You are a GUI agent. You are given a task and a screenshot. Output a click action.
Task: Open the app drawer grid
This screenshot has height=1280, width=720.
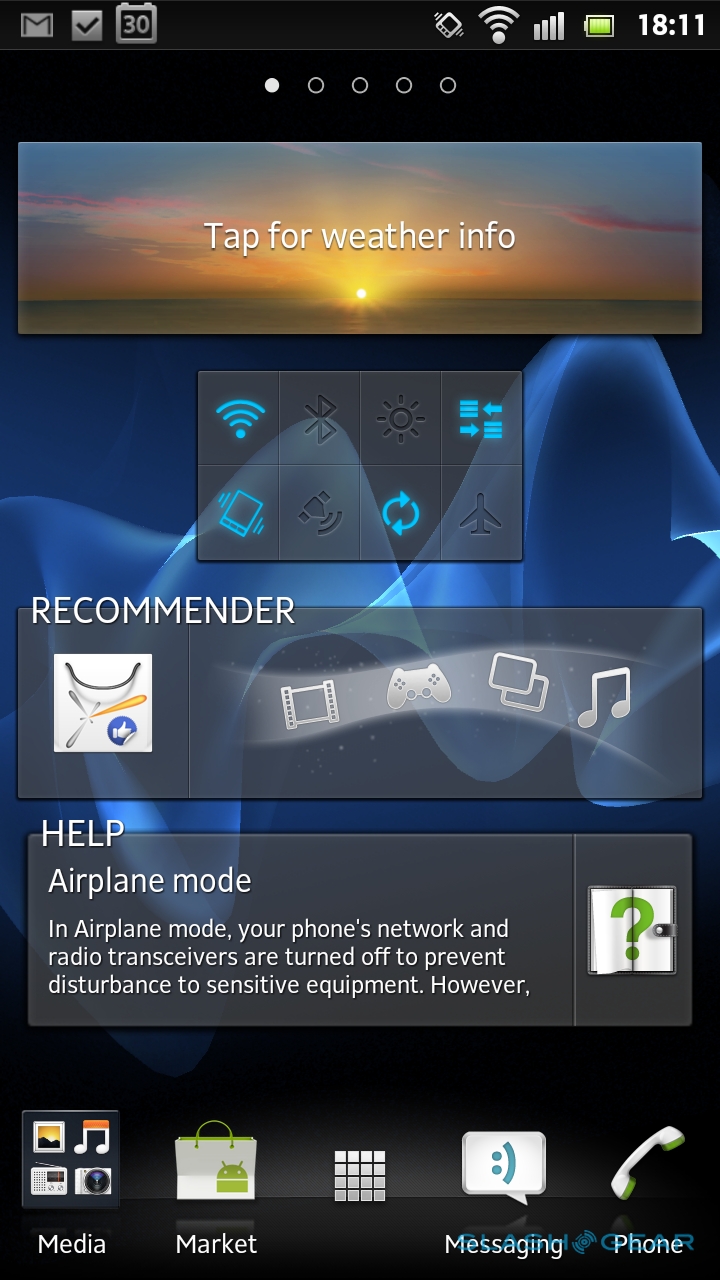coord(360,1175)
